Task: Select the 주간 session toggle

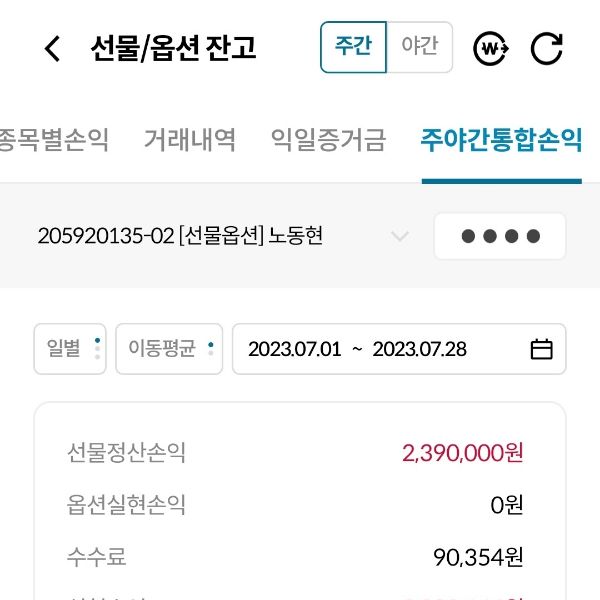Action: [353, 47]
